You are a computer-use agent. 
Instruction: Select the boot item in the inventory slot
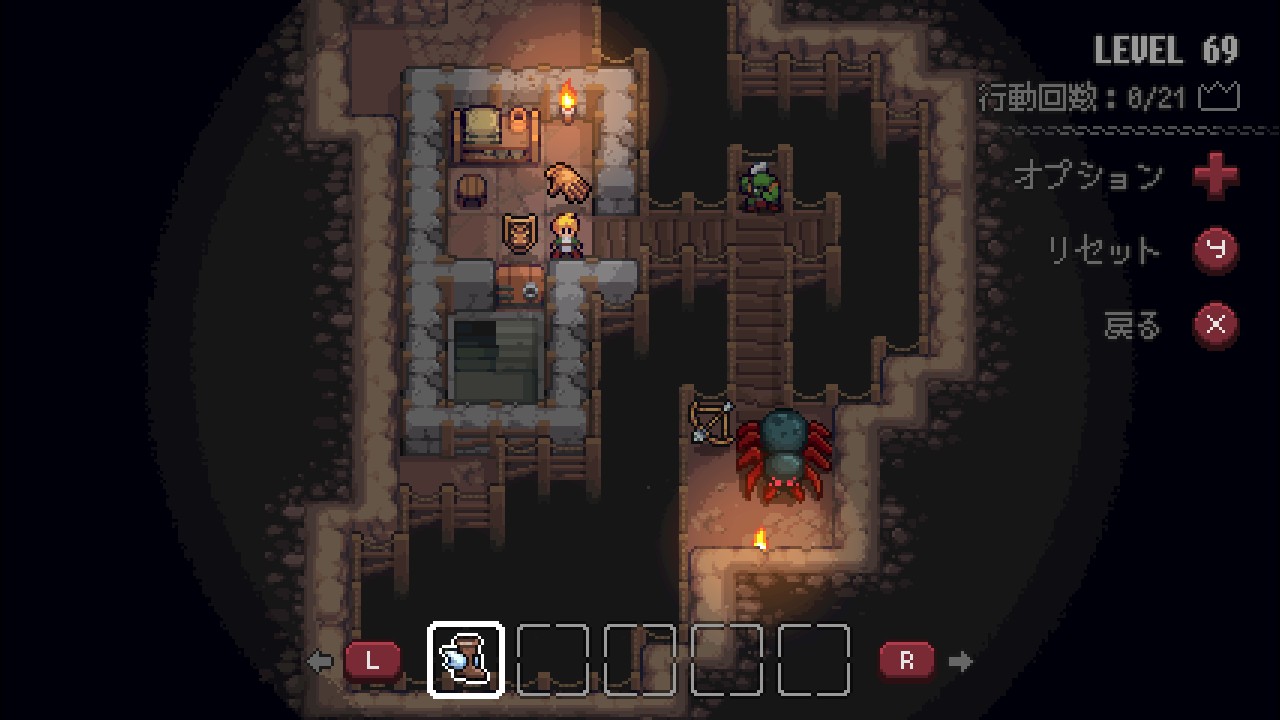coord(465,660)
